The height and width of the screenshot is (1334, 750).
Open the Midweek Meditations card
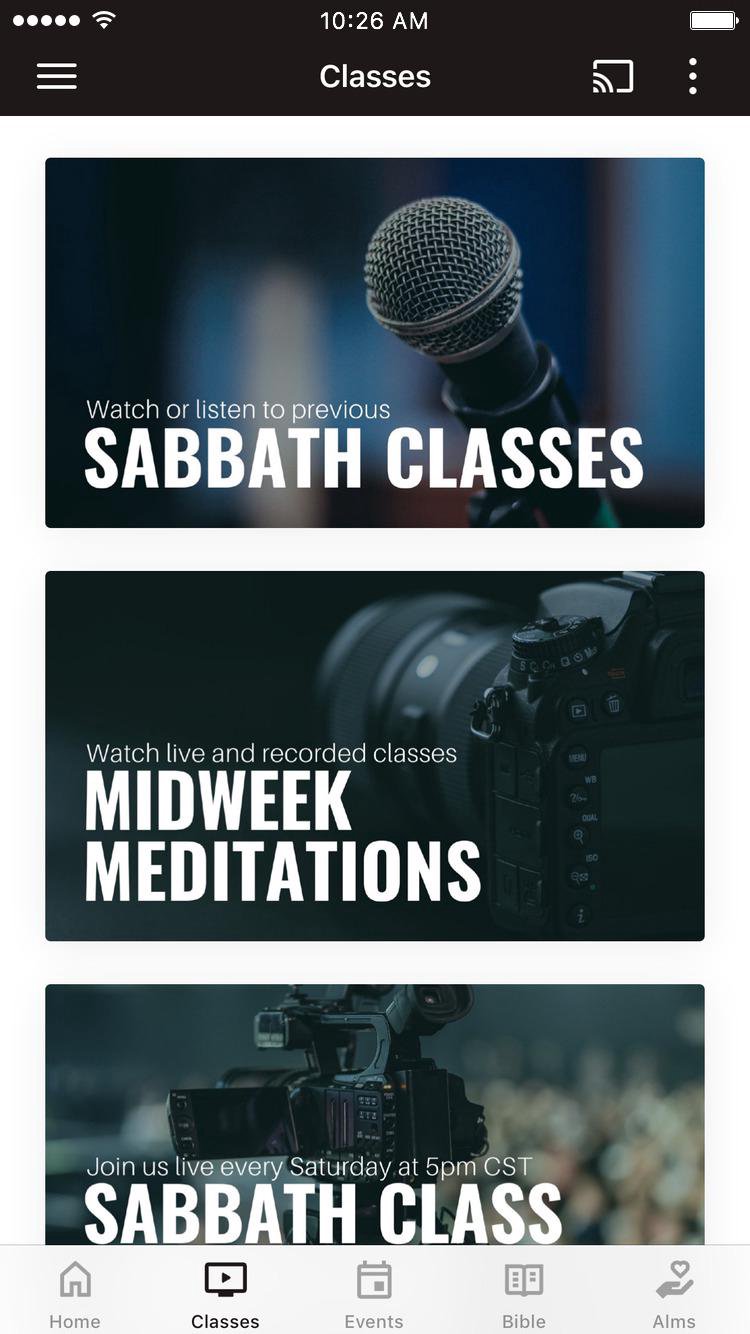coord(375,755)
